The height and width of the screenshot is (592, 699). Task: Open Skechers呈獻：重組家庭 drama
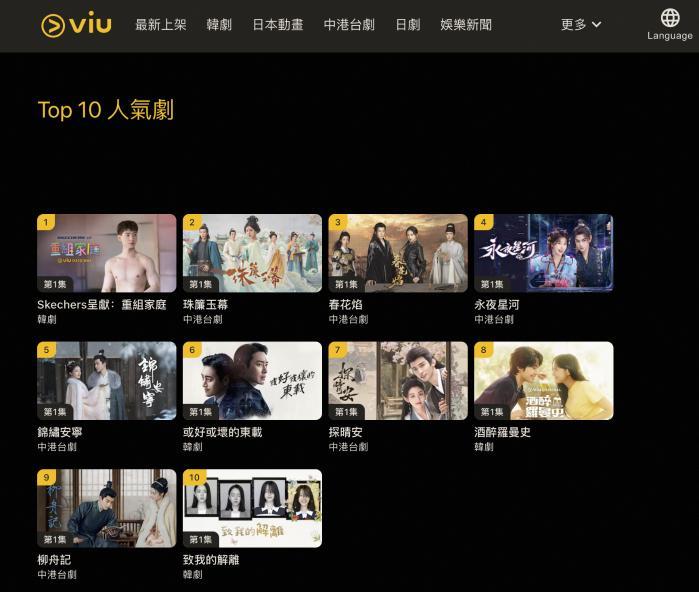[x=106, y=253]
